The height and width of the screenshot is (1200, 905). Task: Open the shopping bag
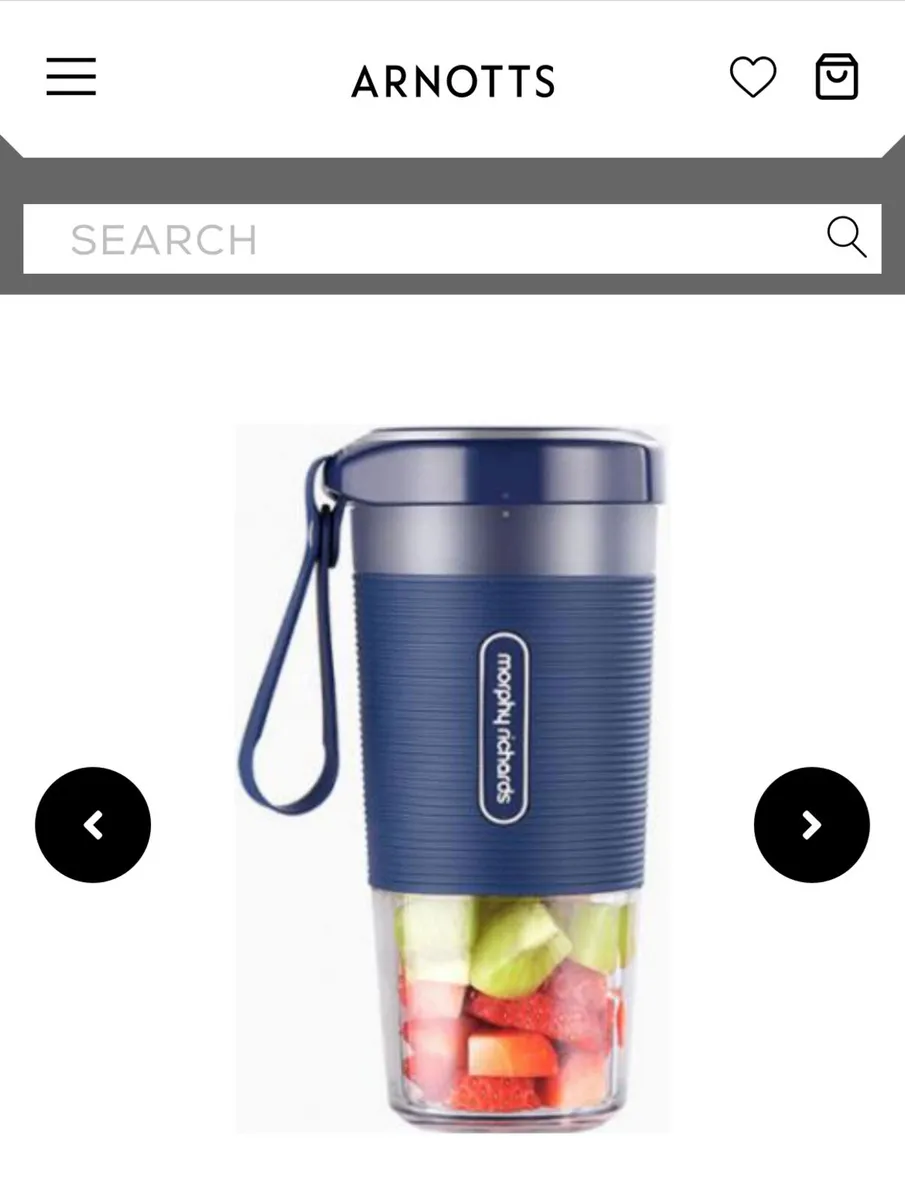[836, 77]
